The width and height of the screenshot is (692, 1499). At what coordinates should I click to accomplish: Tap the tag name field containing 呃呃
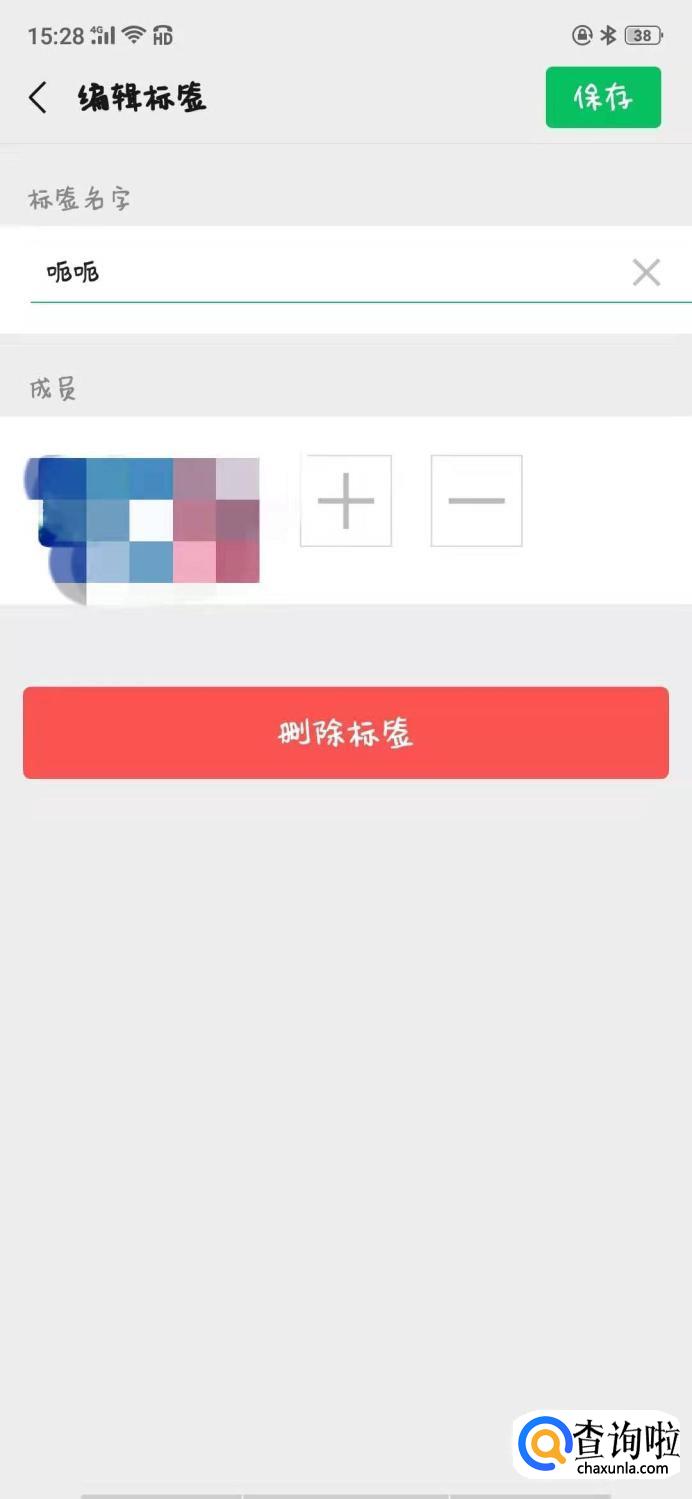[x=320, y=271]
